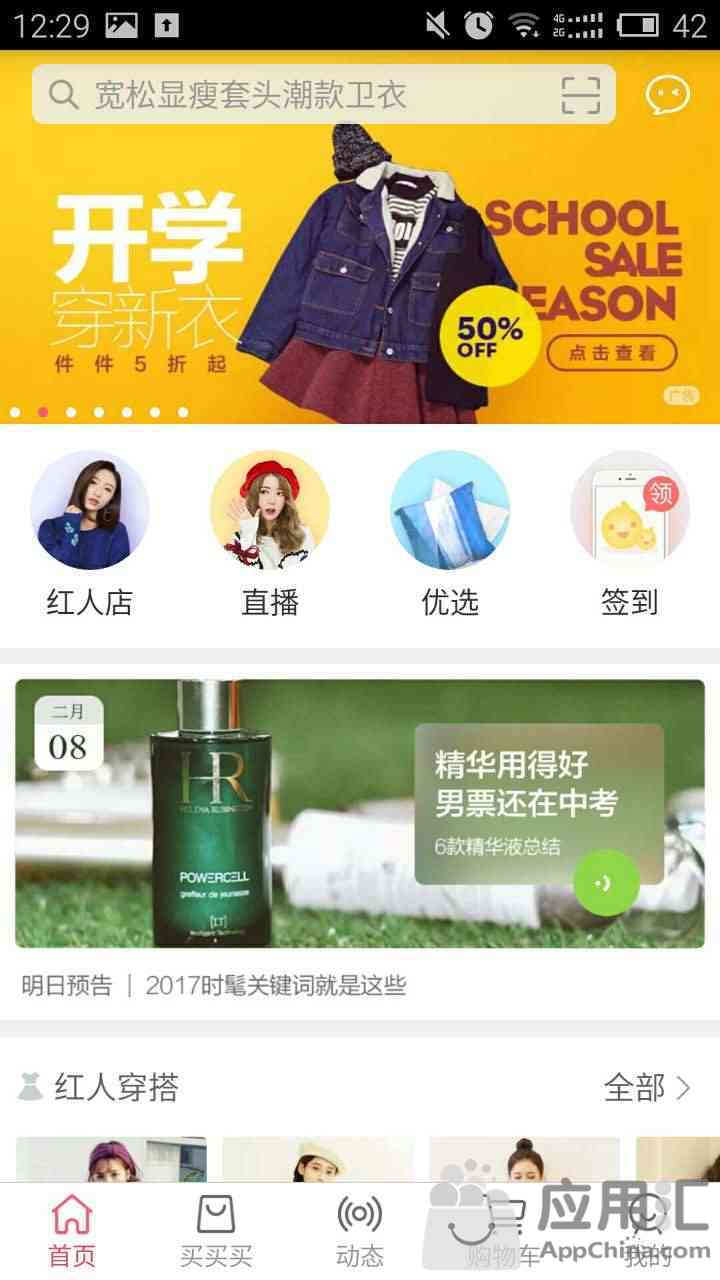
Task: Open the messages chat bubble icon
Action: [668, 95]
